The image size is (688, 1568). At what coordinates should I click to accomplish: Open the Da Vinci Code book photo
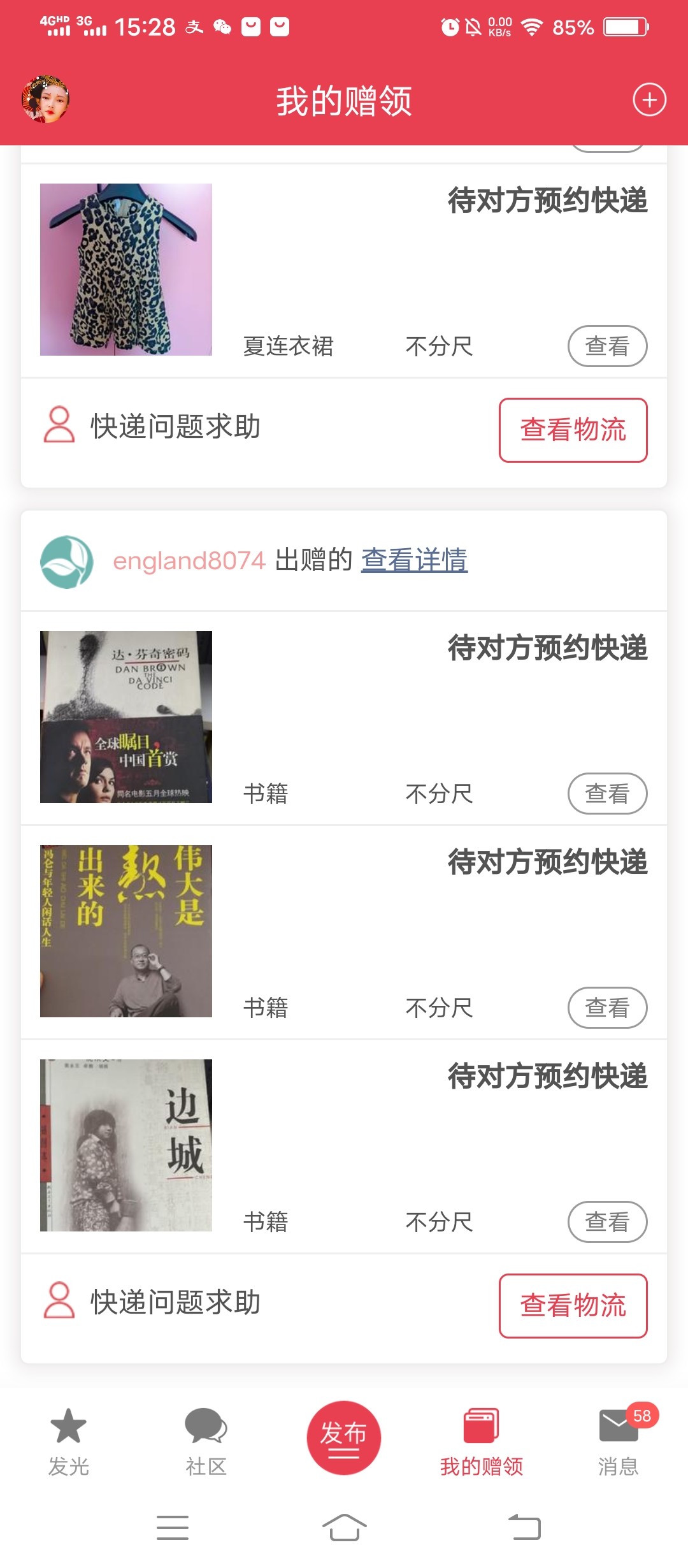click(126, 717)
